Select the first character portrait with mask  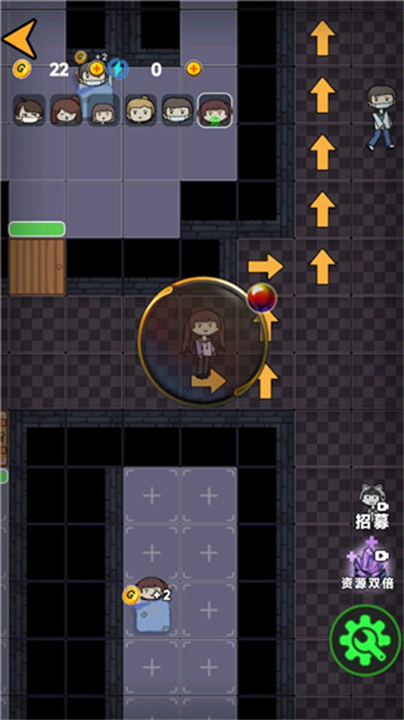click(x=29, y=110)
